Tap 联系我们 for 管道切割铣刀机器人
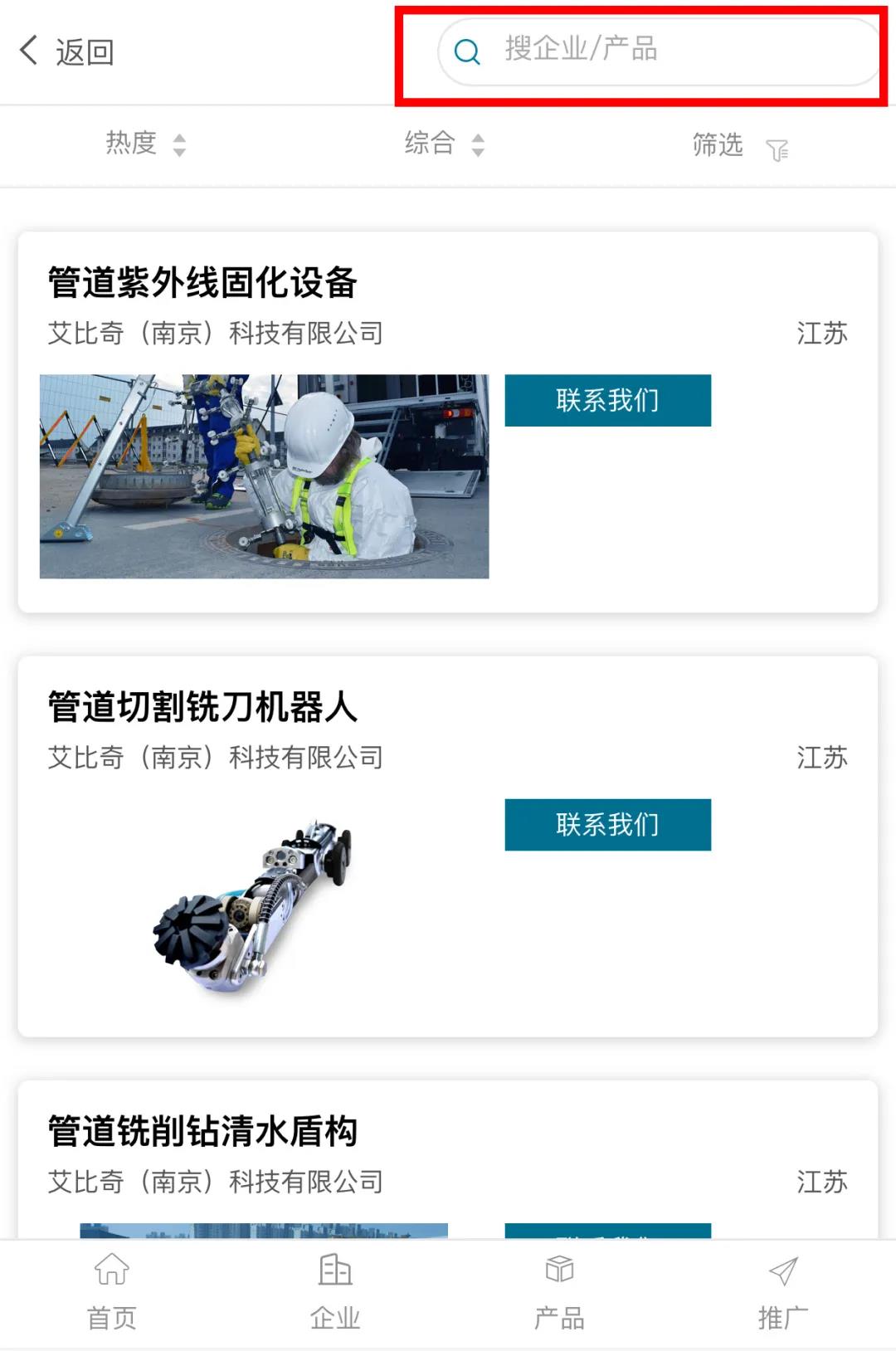This screenshot has height=1351, width=896. coord(607,824)
